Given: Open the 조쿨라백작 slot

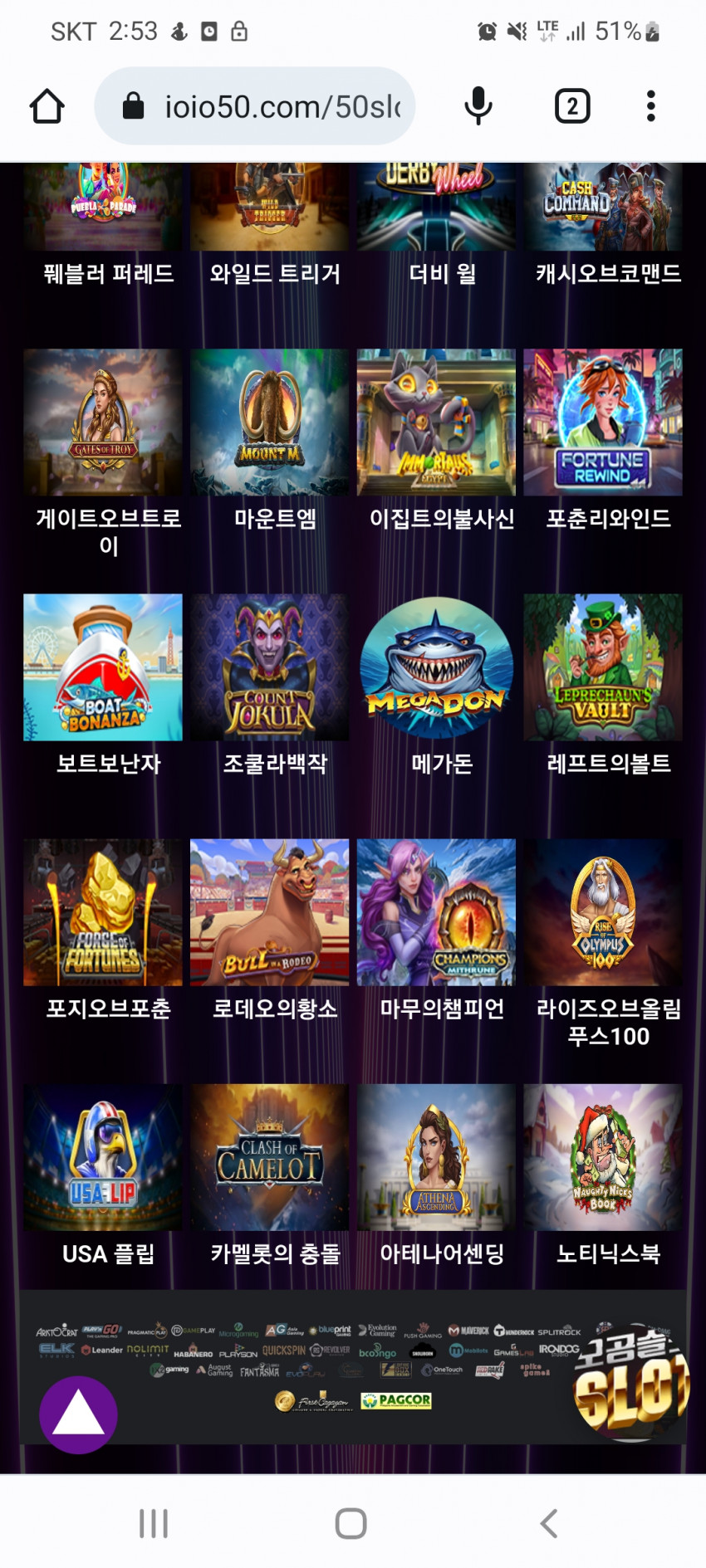Looking at the screenshot, I should [x=270, y=667].
